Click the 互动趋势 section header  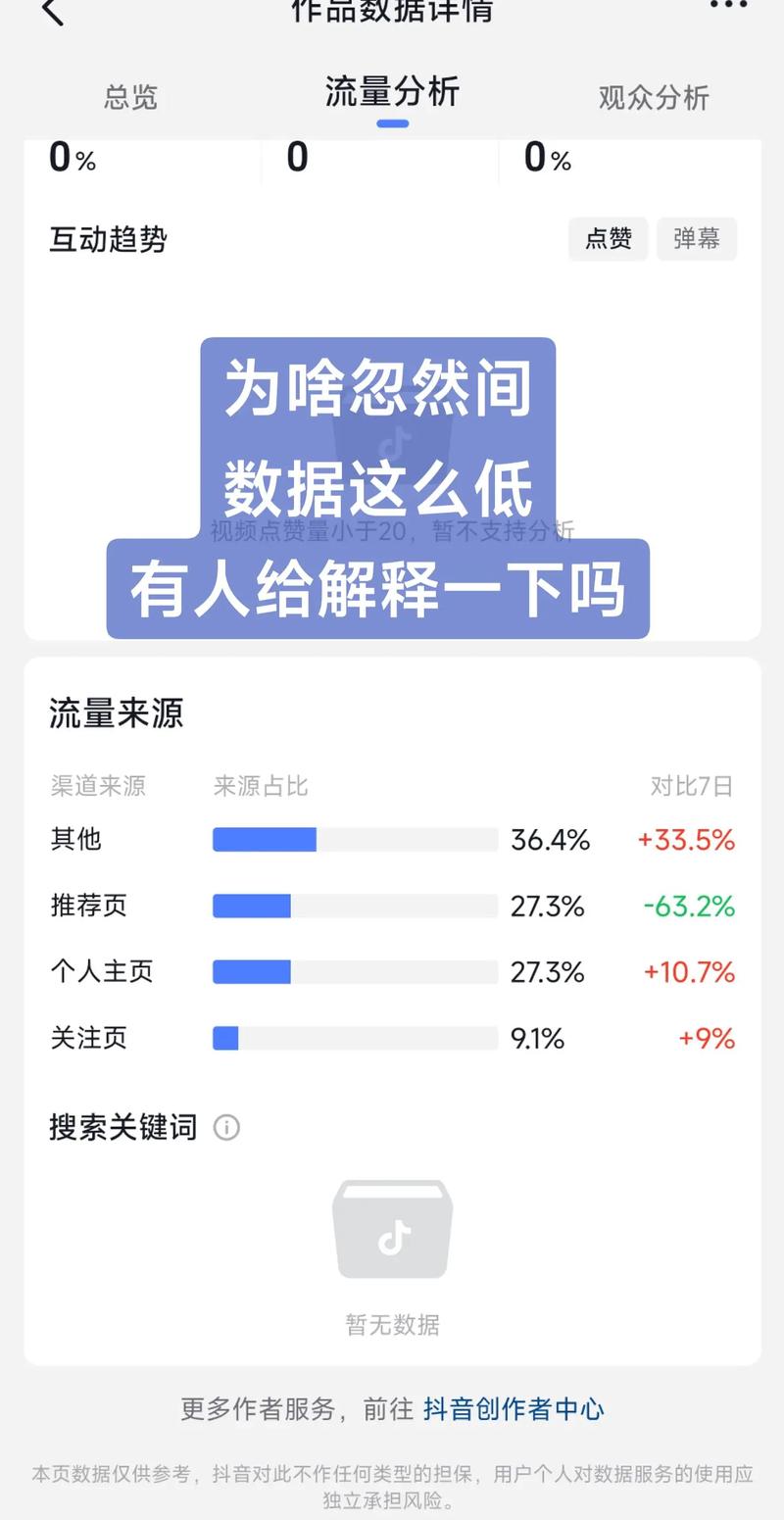(106, 239)
